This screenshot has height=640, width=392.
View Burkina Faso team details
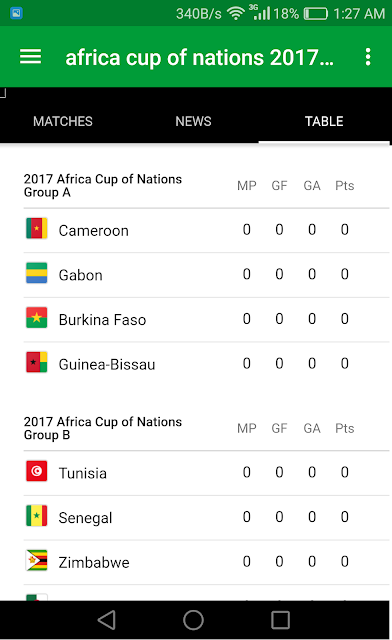pos(207,319)
